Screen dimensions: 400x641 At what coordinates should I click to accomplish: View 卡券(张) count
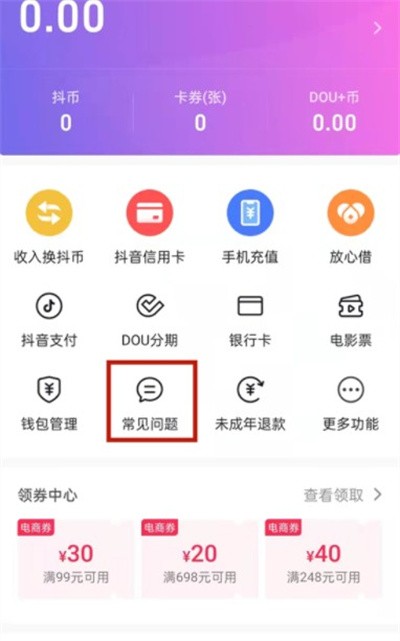point(200,112)
